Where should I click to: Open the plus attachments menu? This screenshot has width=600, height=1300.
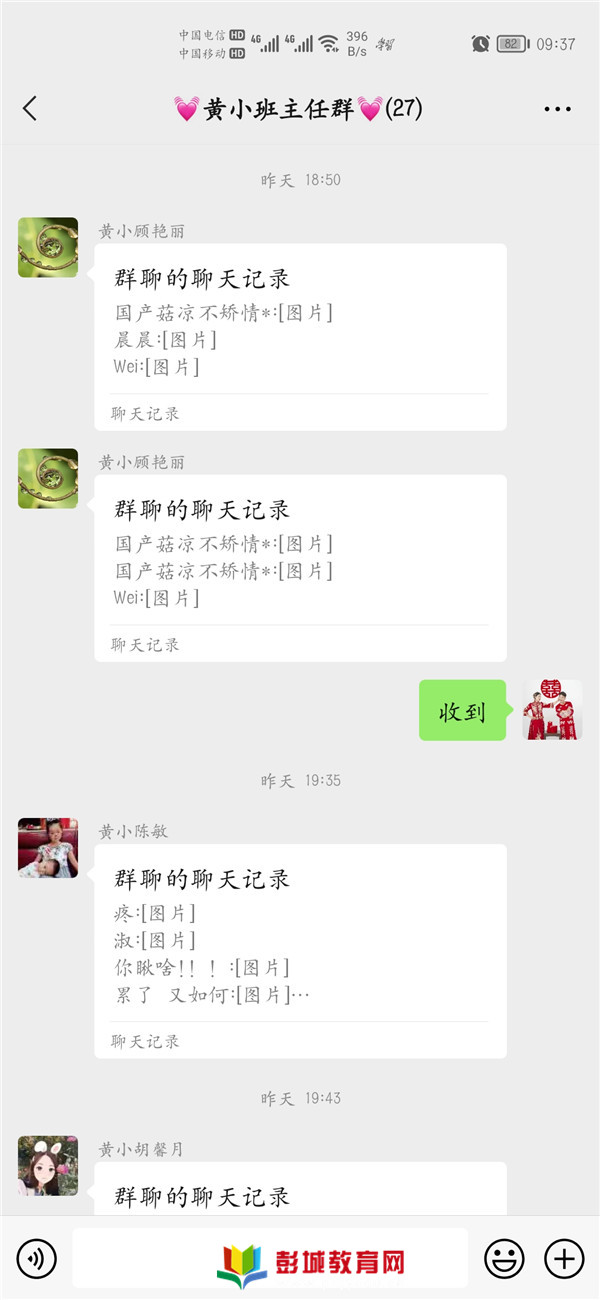564,1258
